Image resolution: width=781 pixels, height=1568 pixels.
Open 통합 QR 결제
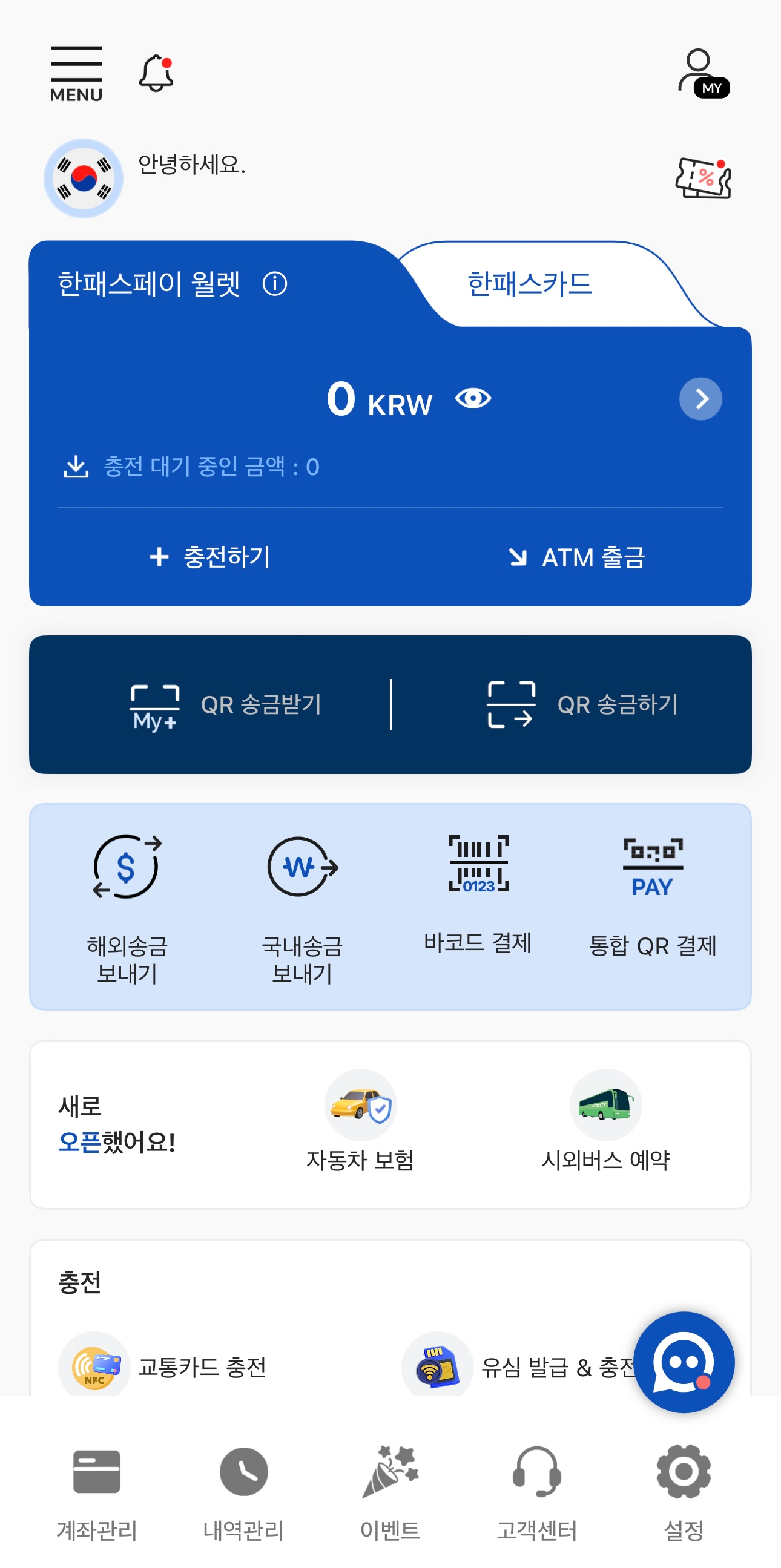click(x=653, y=898)
